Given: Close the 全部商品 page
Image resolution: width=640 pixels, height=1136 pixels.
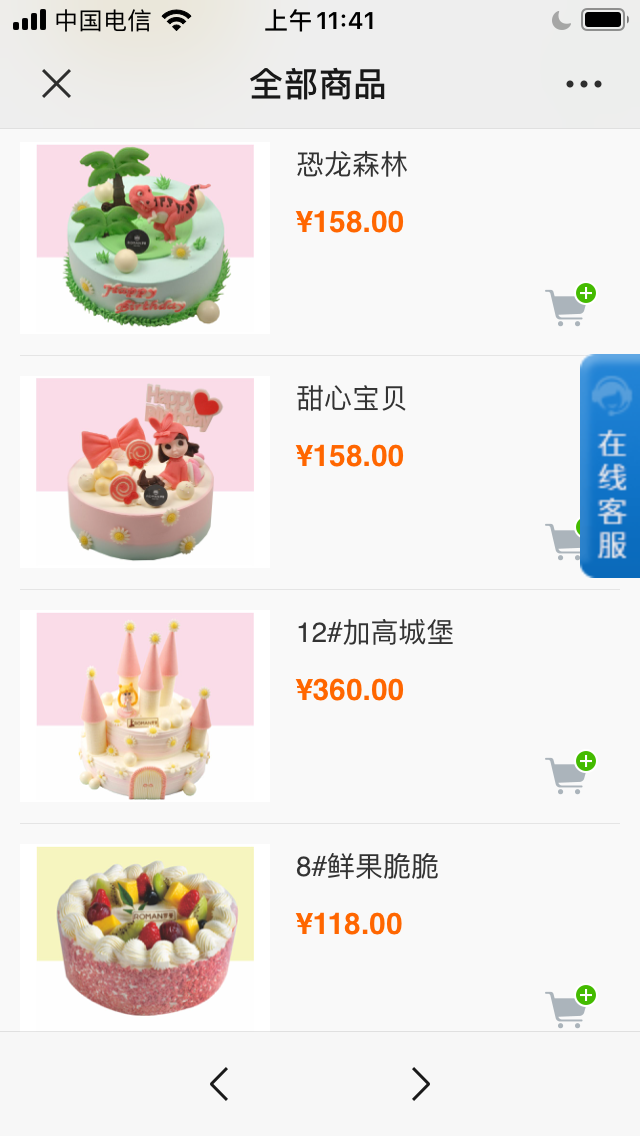Looking at the screenshot, I should coord(57,84).
